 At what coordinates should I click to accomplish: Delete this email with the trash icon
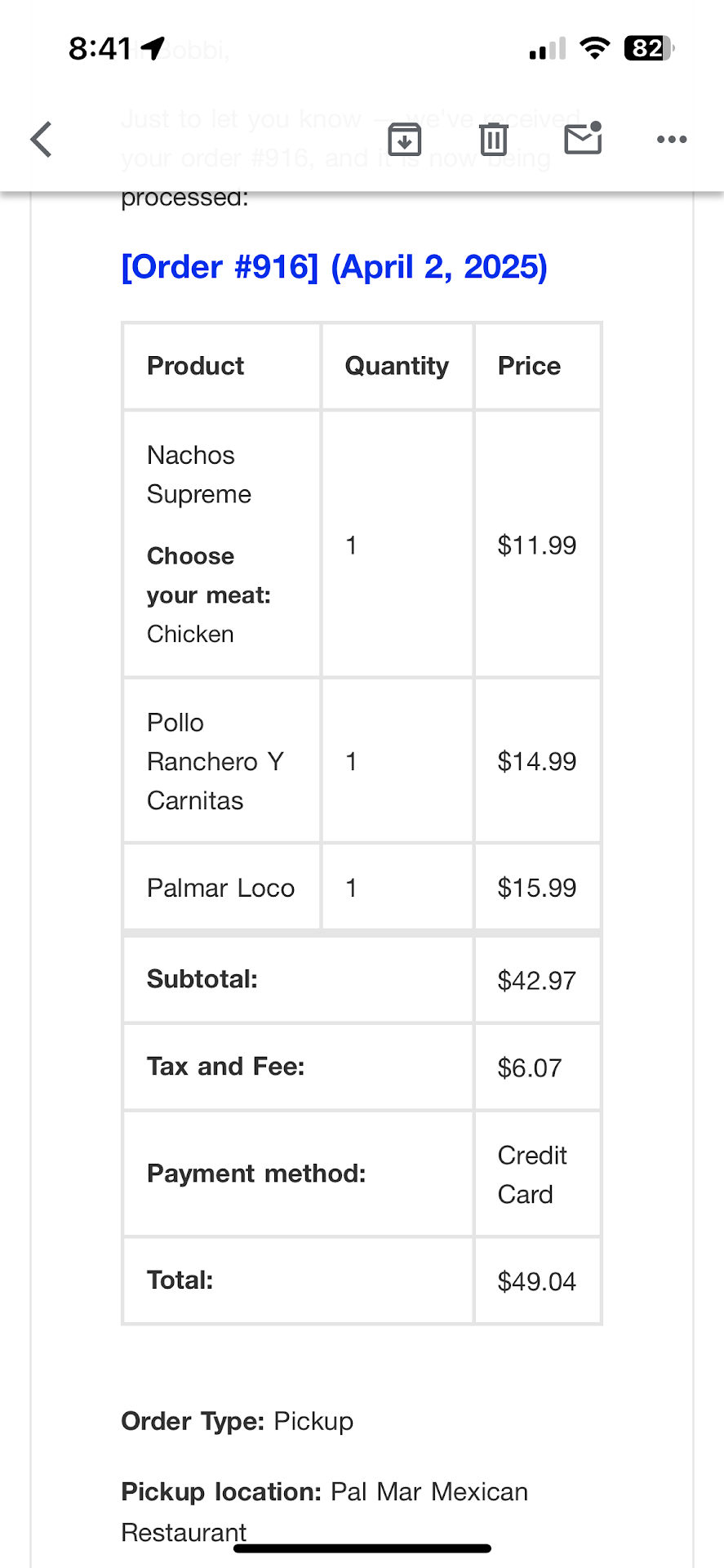click(x=493, y=139)
